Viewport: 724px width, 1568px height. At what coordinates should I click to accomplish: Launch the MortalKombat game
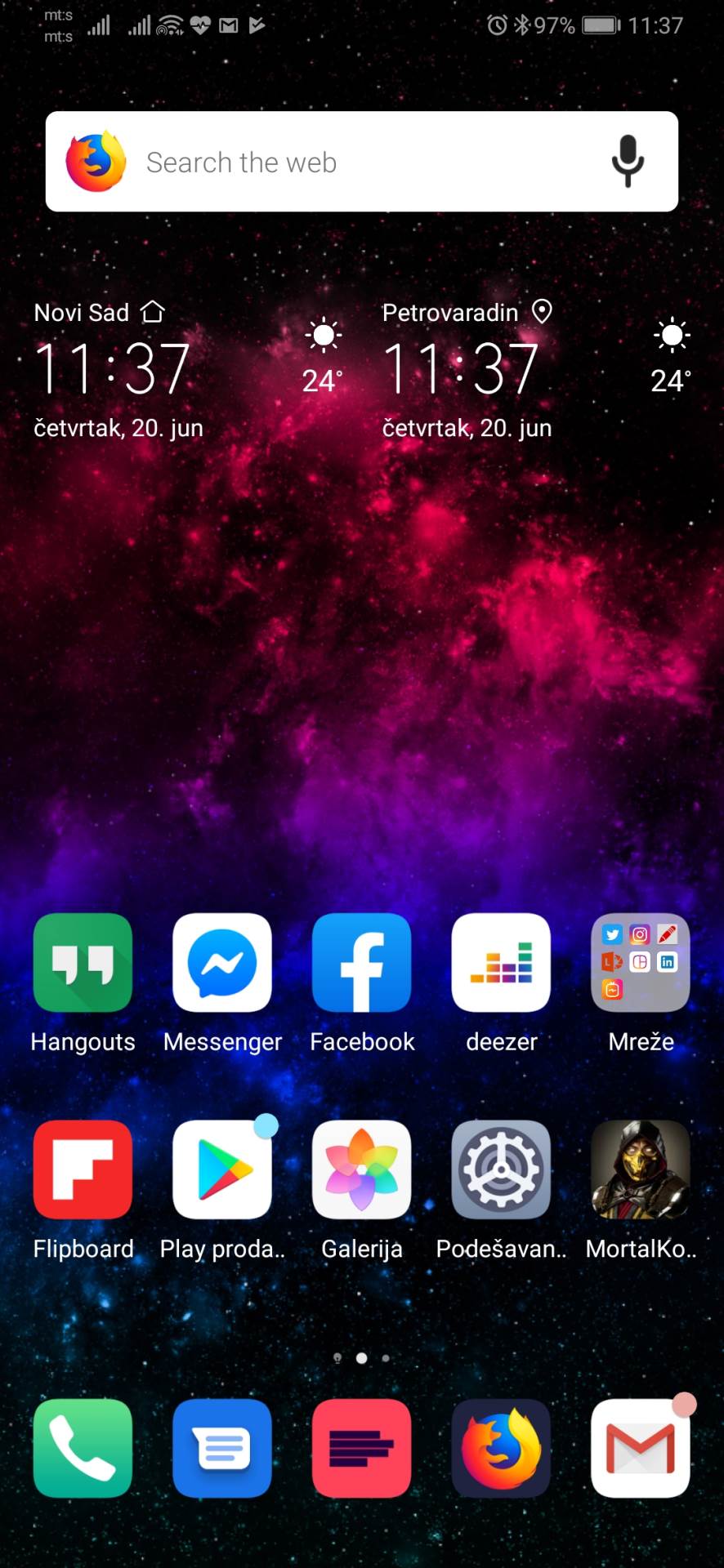pos(641,1169)
